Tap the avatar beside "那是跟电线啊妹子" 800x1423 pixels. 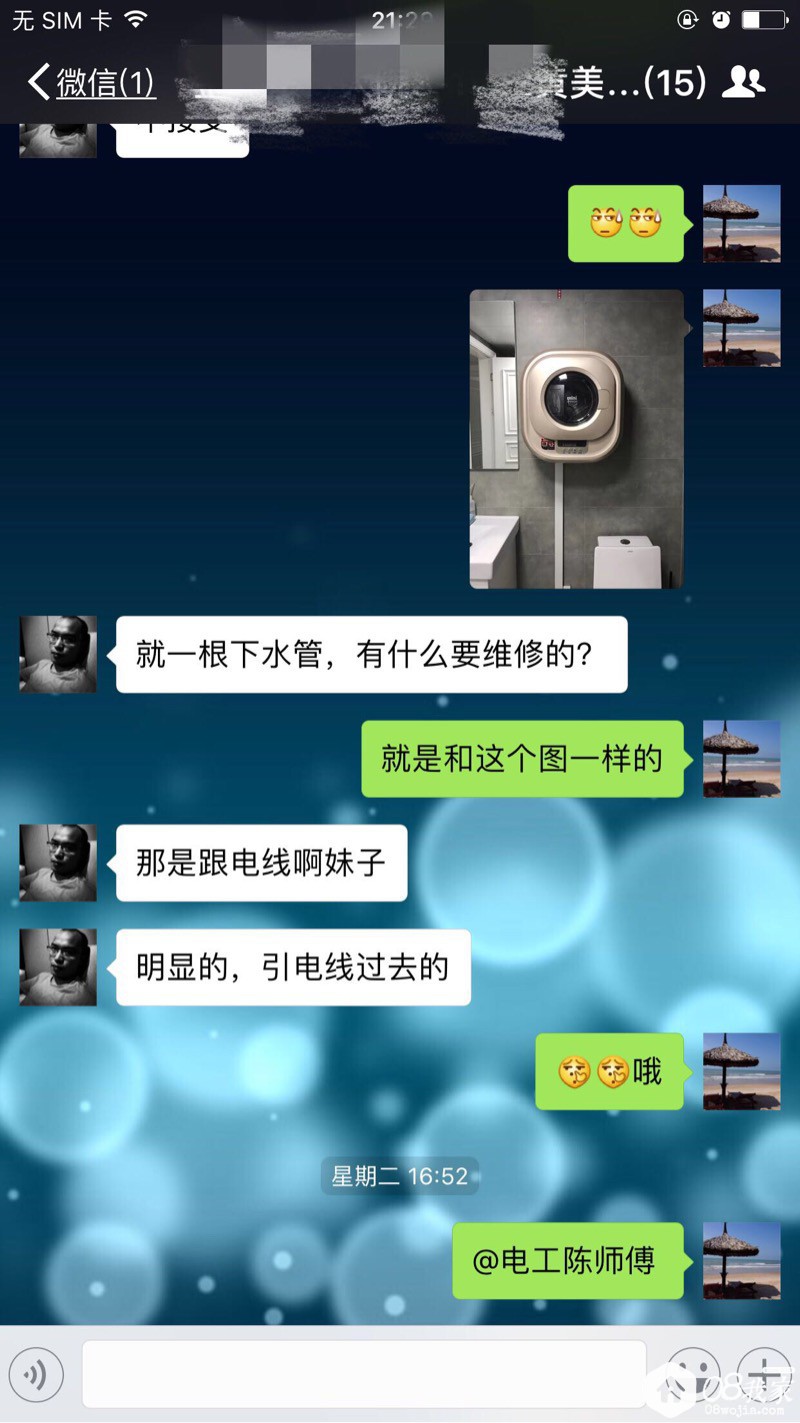coord(58,863)
